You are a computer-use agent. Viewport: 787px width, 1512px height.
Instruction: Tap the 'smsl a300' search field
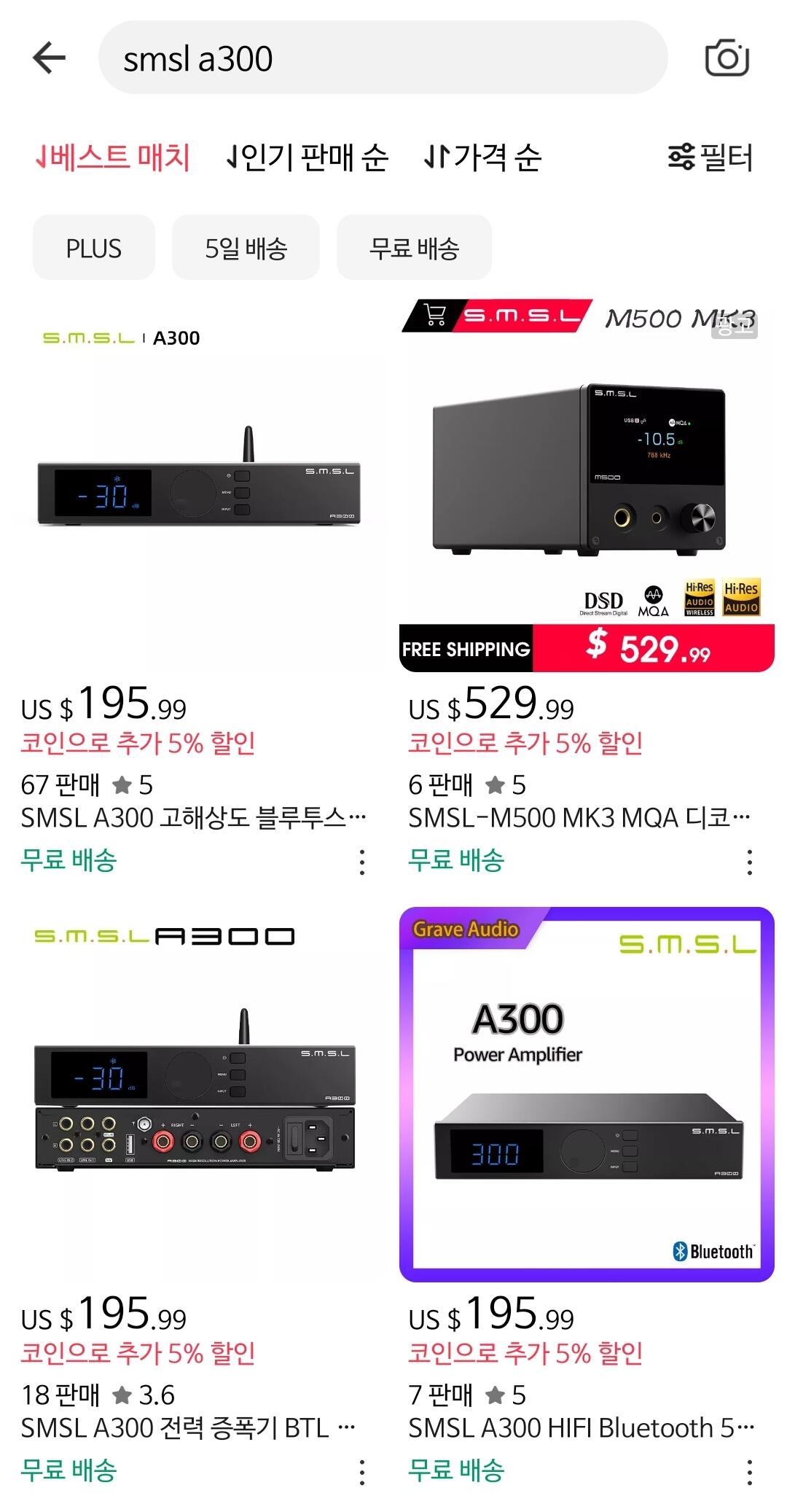pos(383,58)
